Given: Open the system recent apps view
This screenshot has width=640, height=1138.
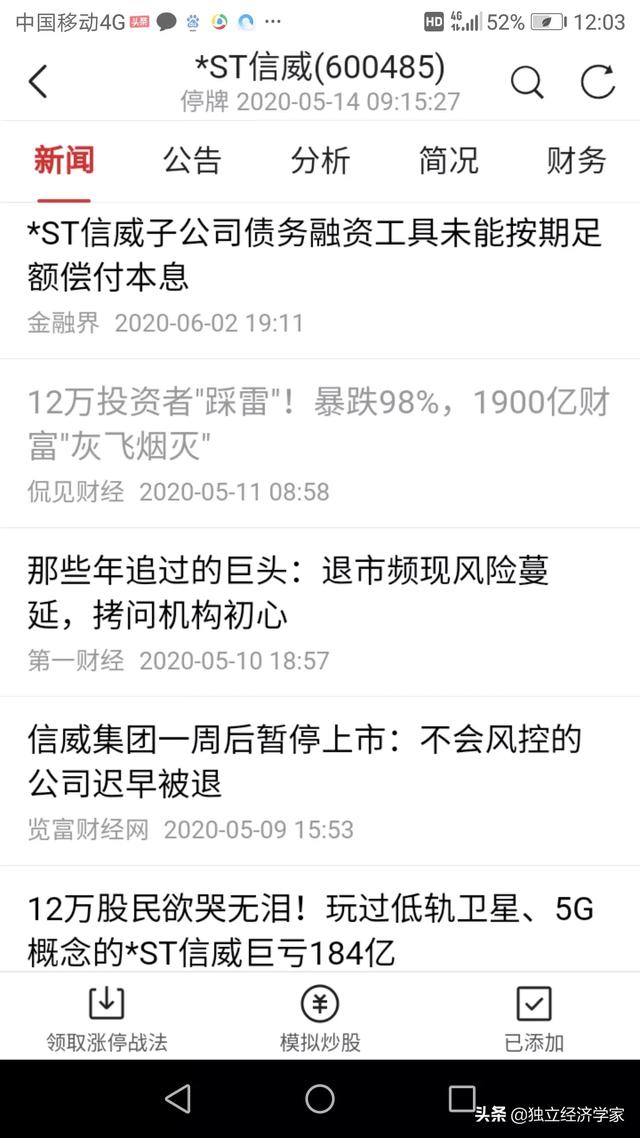Looking at the screenshot, I should click(x=461, y=1099).
